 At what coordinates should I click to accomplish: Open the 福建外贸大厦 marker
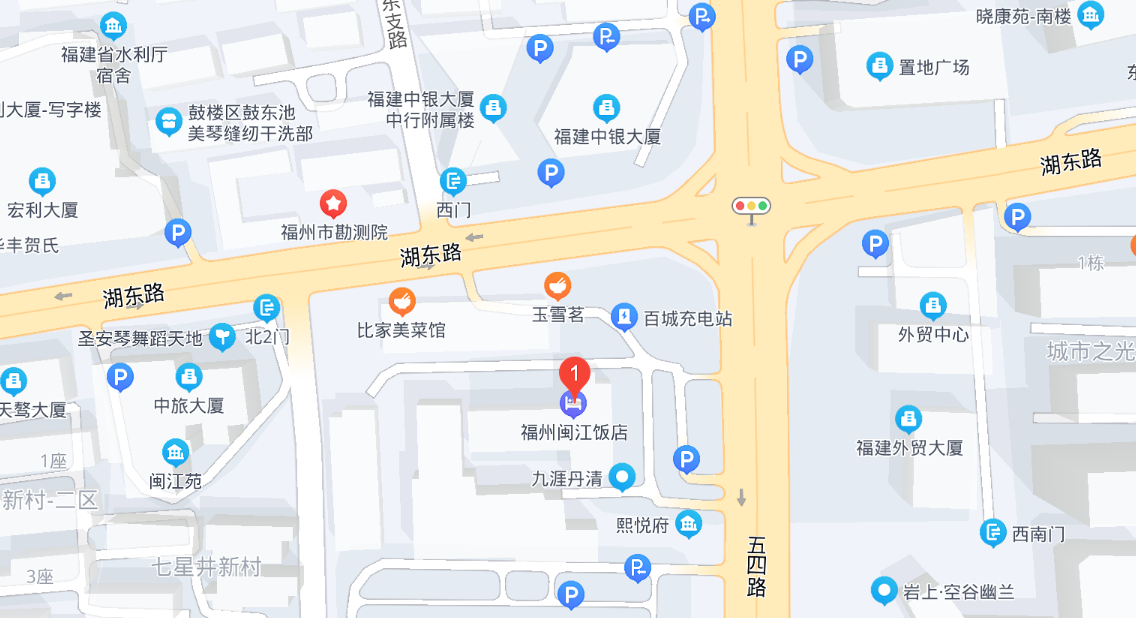tap(909, 419)
